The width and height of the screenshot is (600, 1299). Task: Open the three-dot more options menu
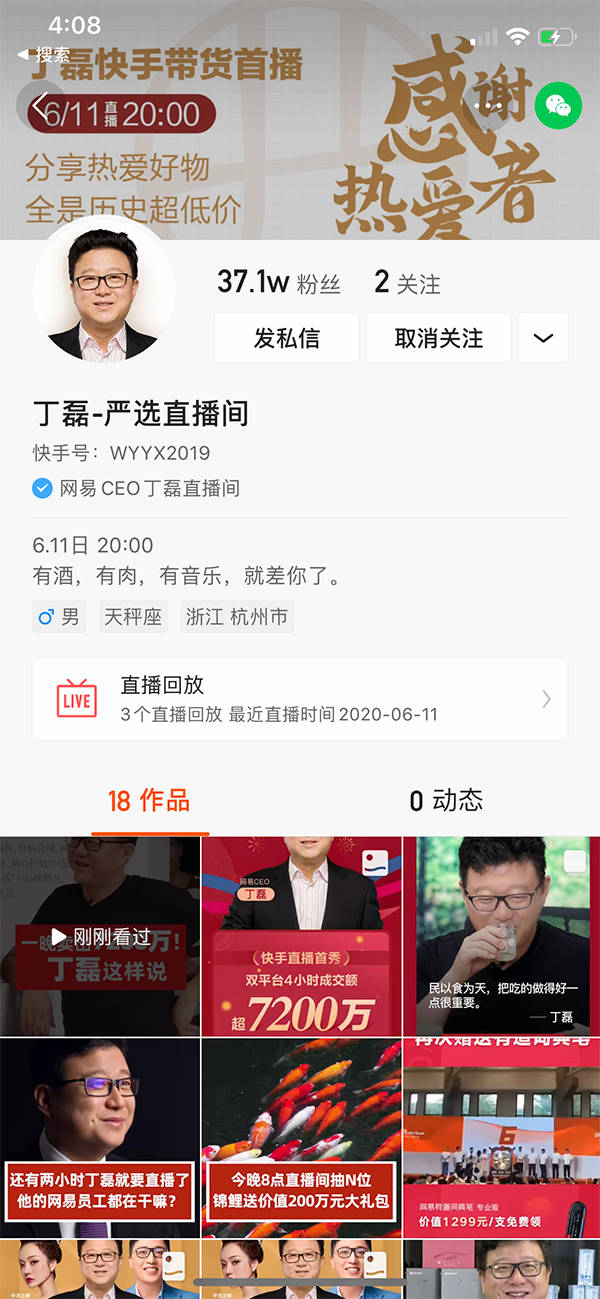489,106
